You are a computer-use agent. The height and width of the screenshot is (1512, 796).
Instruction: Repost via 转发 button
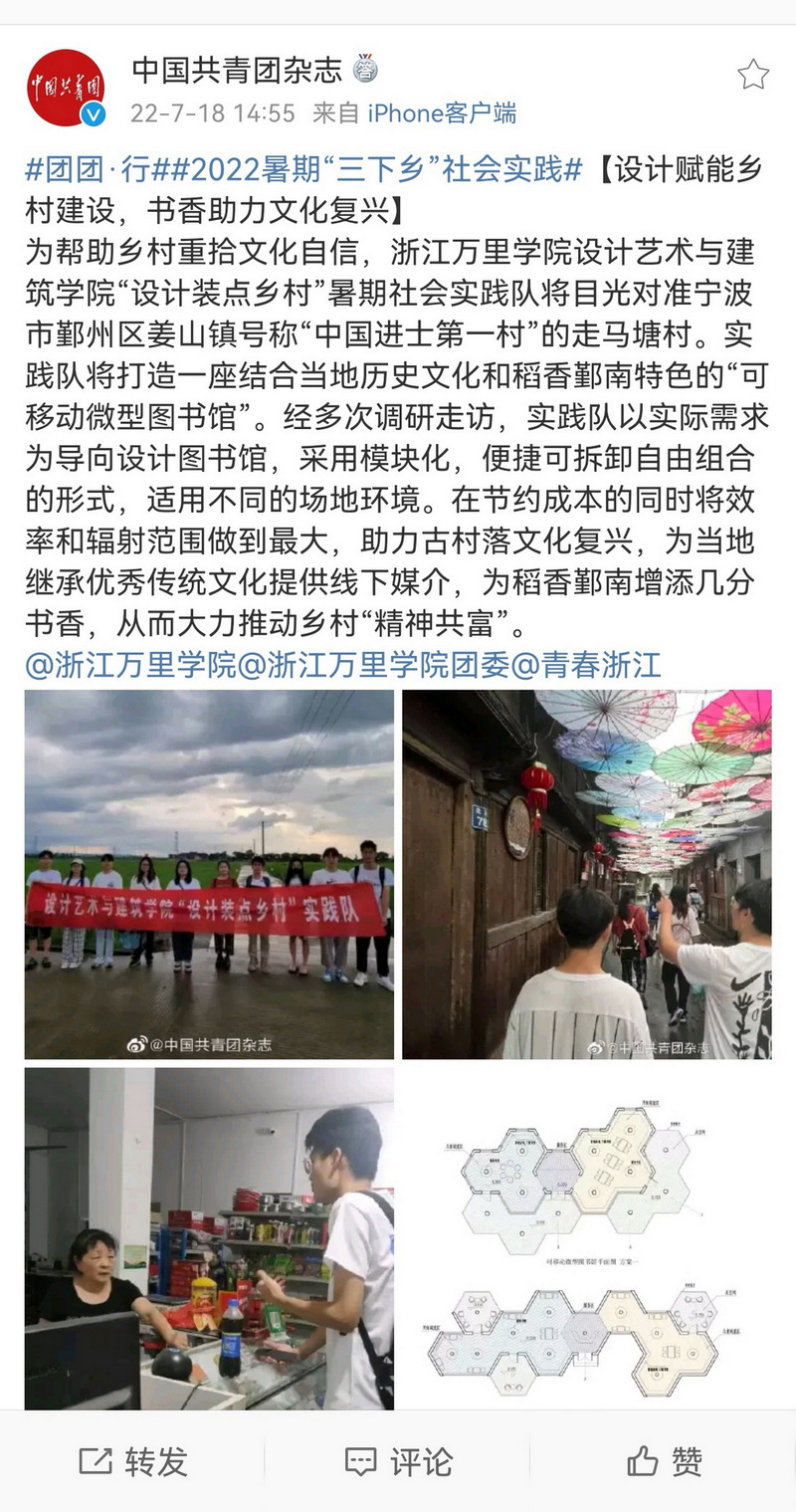133,1461
